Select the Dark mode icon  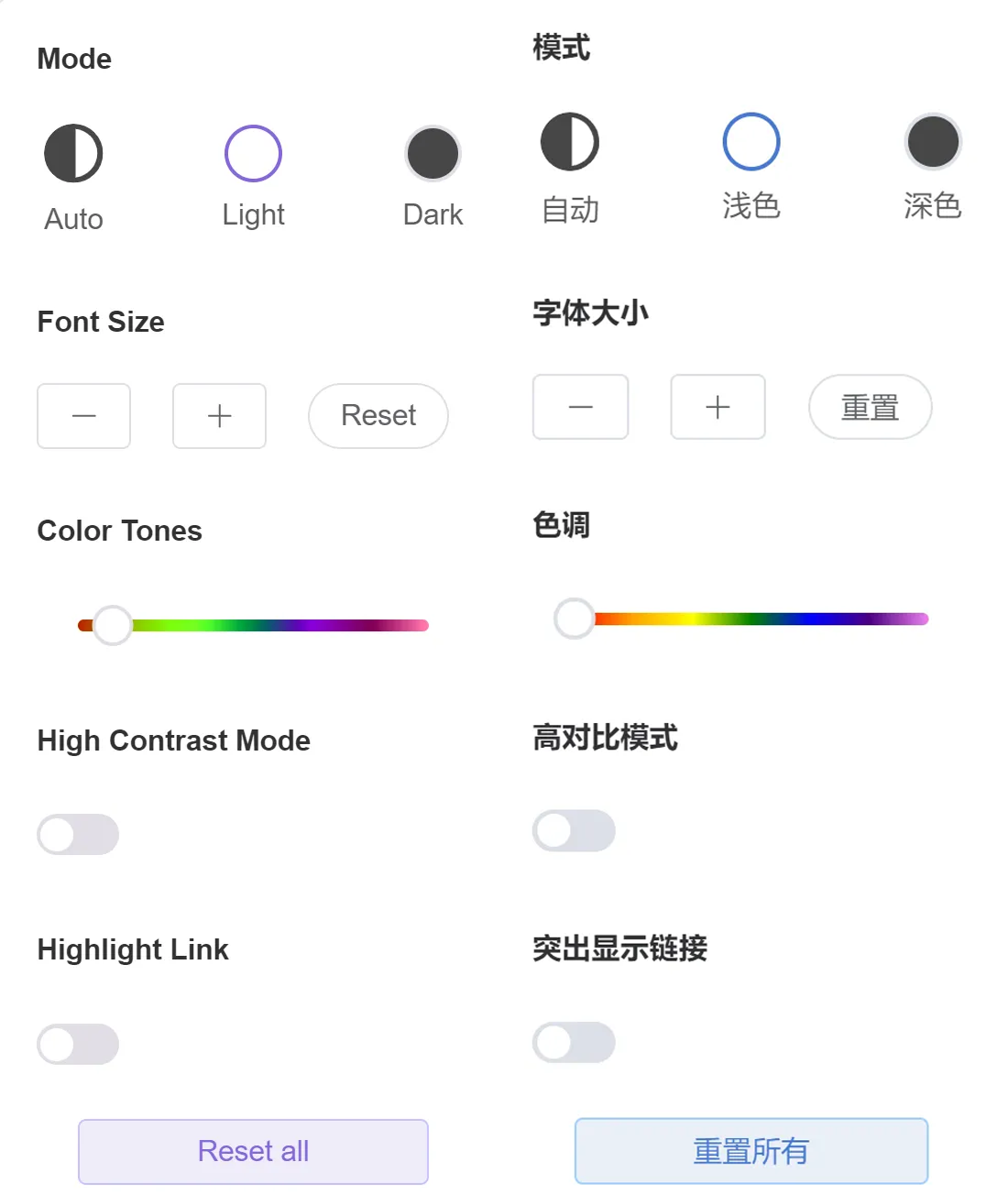[433, 153]
